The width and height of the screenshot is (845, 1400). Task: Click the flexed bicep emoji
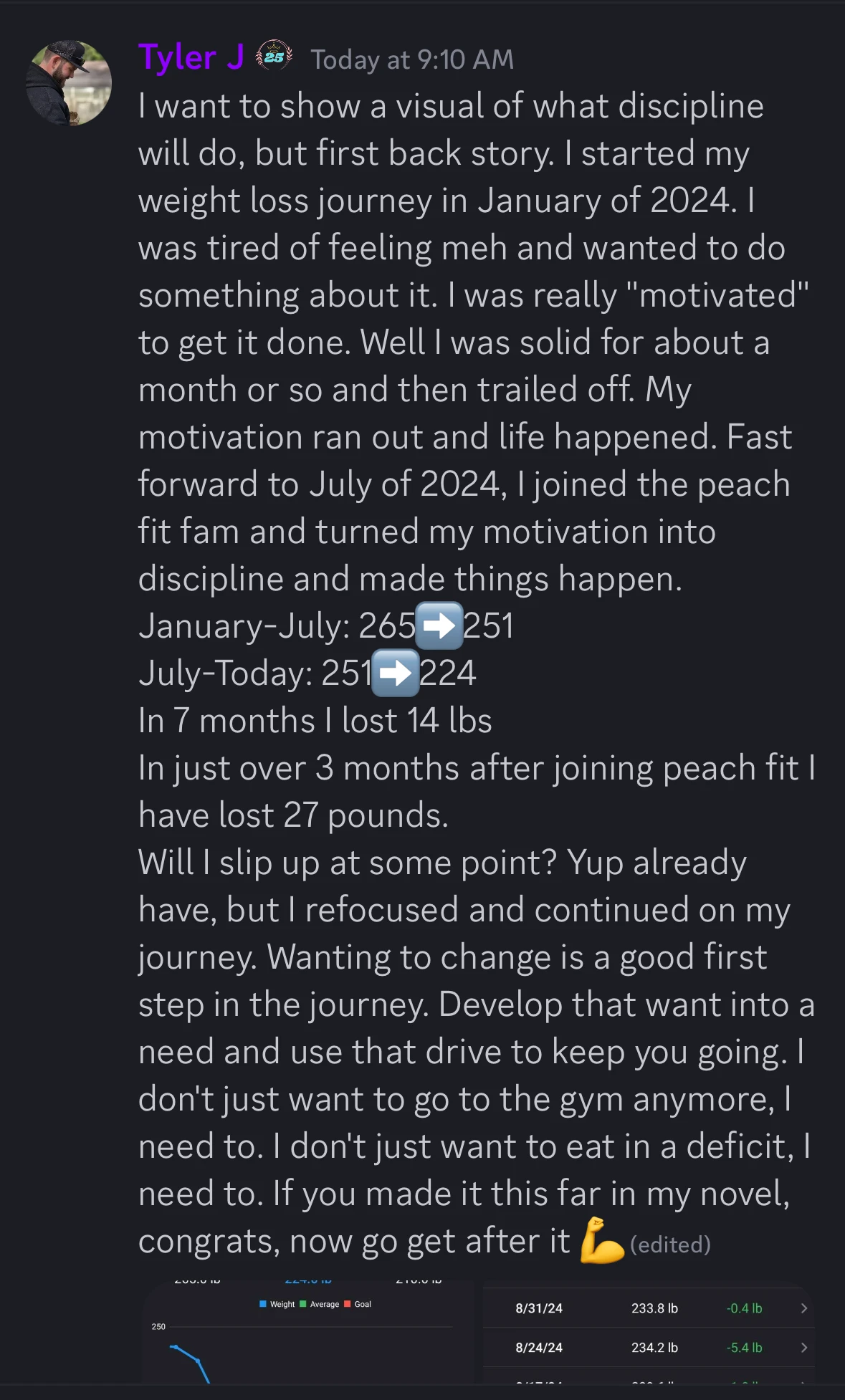[602, 1240]
